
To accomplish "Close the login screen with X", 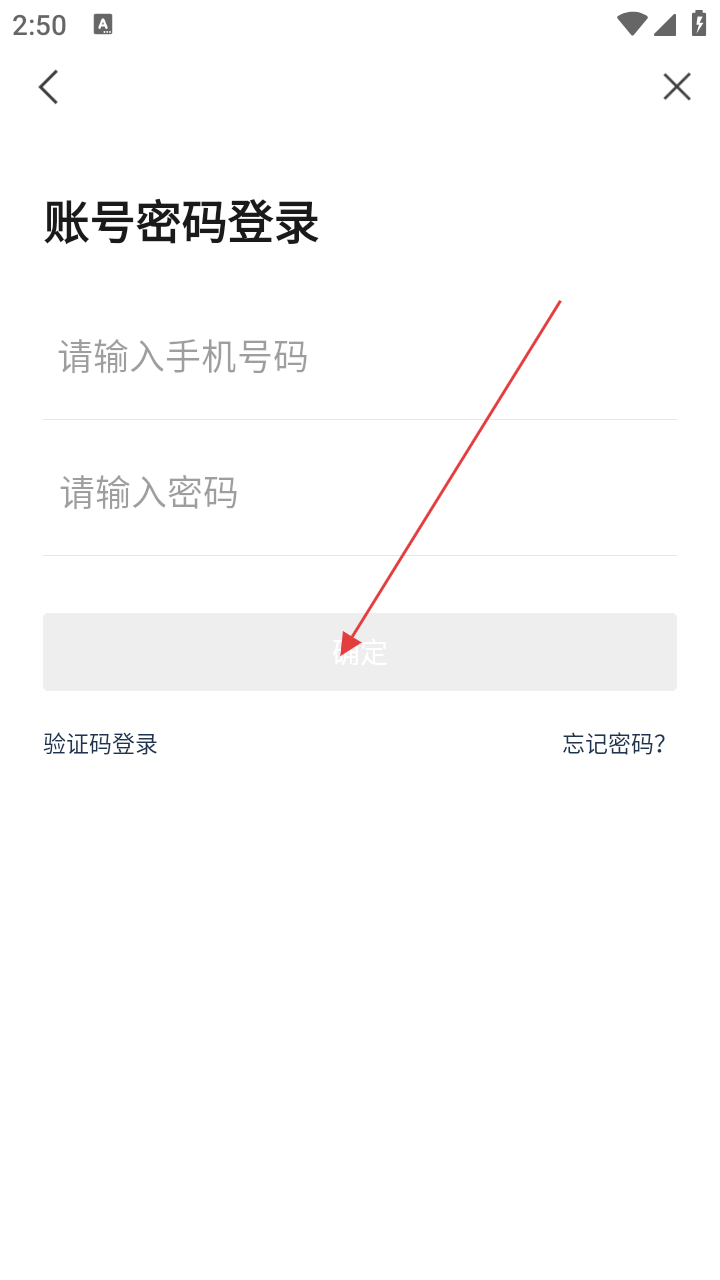I will tap(677, 87).
